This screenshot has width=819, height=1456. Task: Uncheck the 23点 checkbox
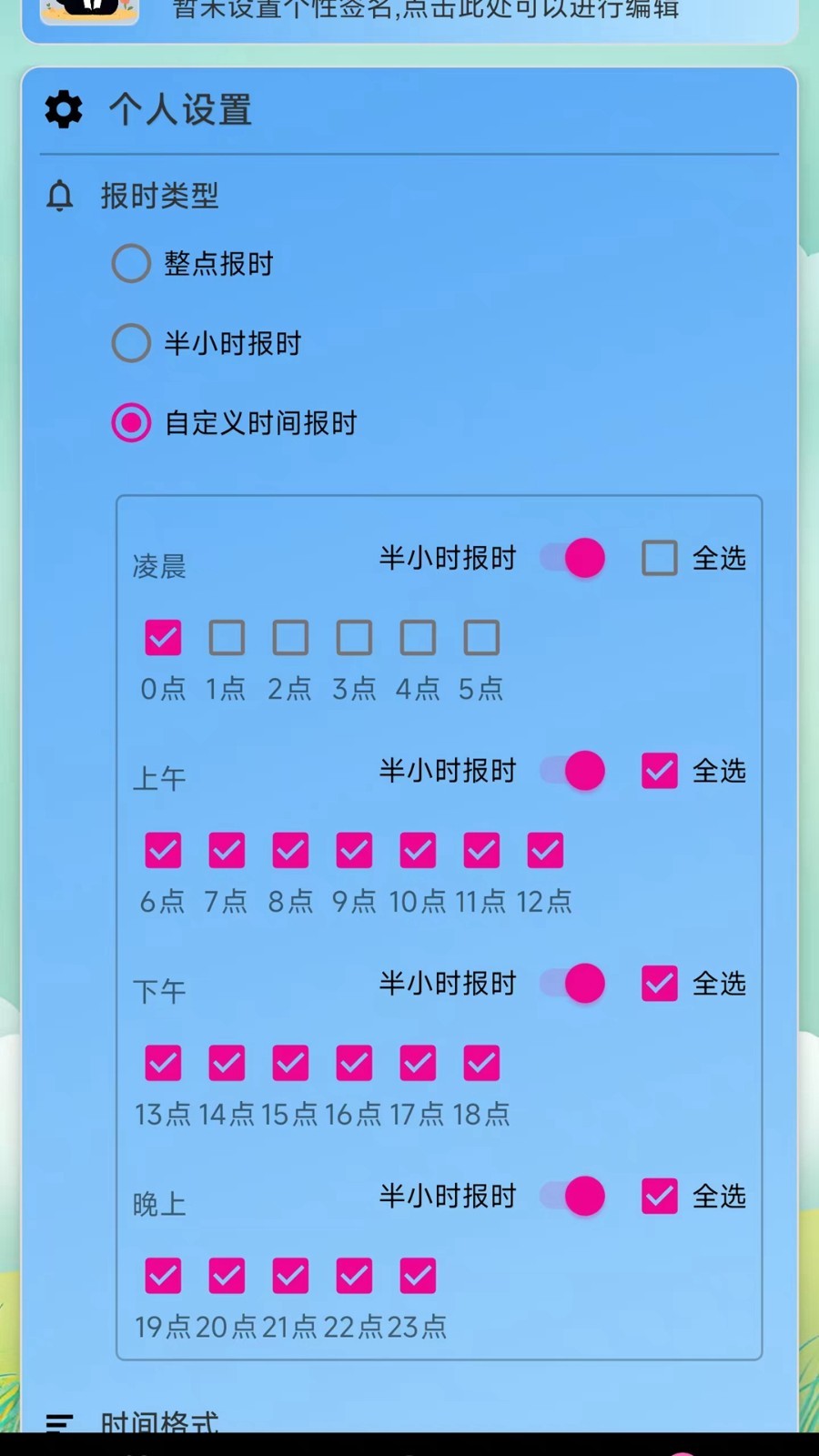(418, 1276)
